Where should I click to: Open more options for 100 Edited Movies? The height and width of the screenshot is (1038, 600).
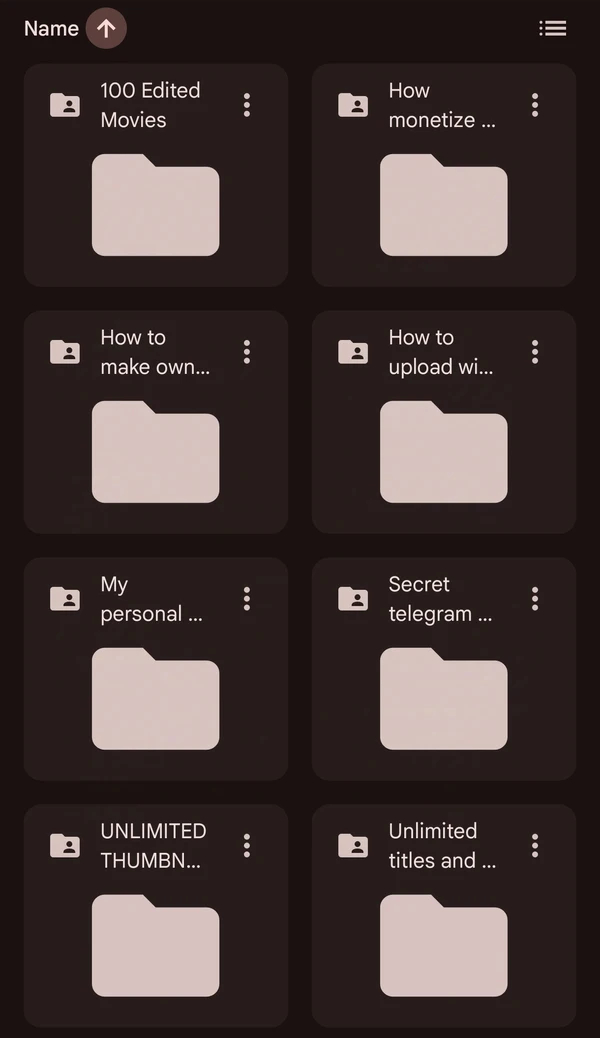coord(247,105)
